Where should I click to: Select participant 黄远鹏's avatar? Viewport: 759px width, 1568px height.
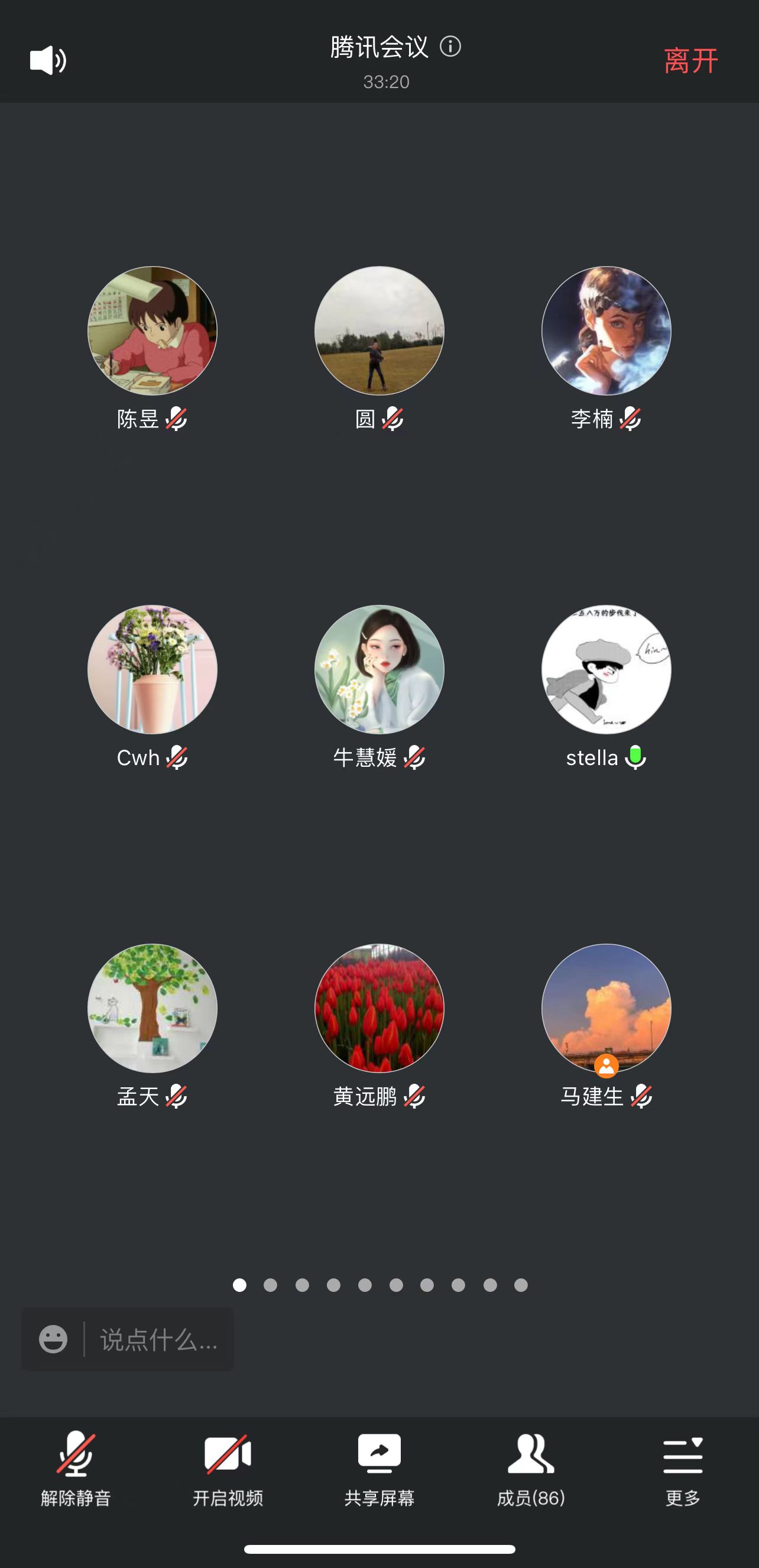point(379,1008)
